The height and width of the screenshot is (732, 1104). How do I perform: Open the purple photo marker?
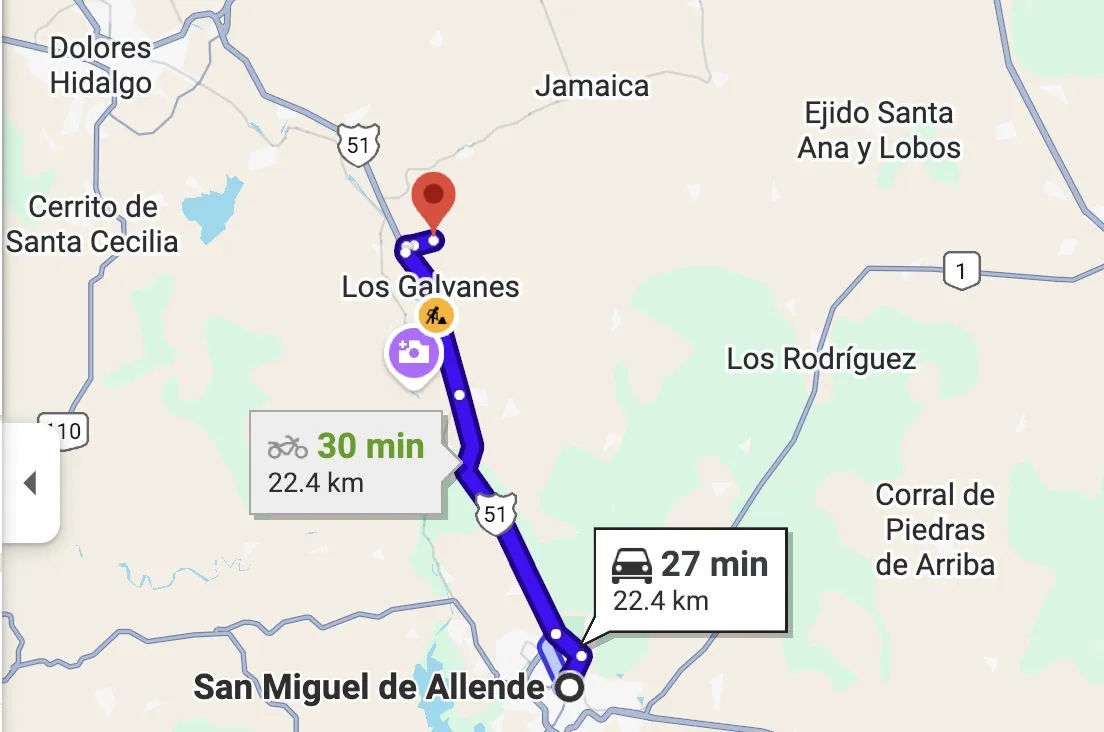(414, 352)
